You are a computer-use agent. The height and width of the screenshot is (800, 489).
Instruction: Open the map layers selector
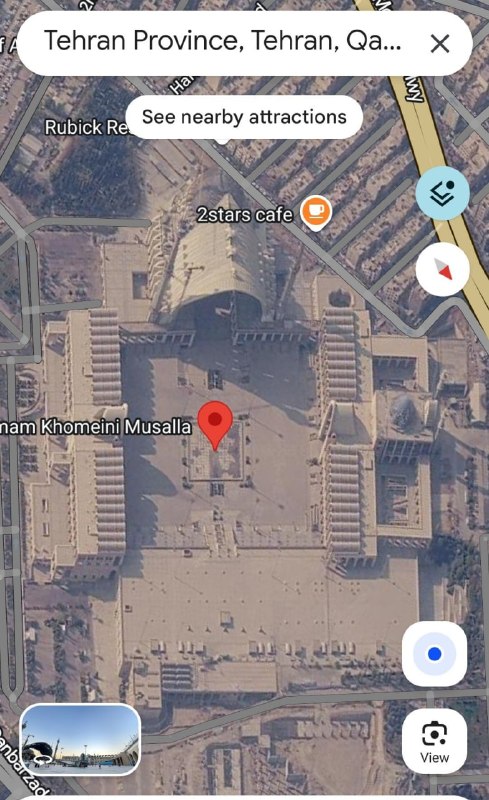(x=442, y=193)
